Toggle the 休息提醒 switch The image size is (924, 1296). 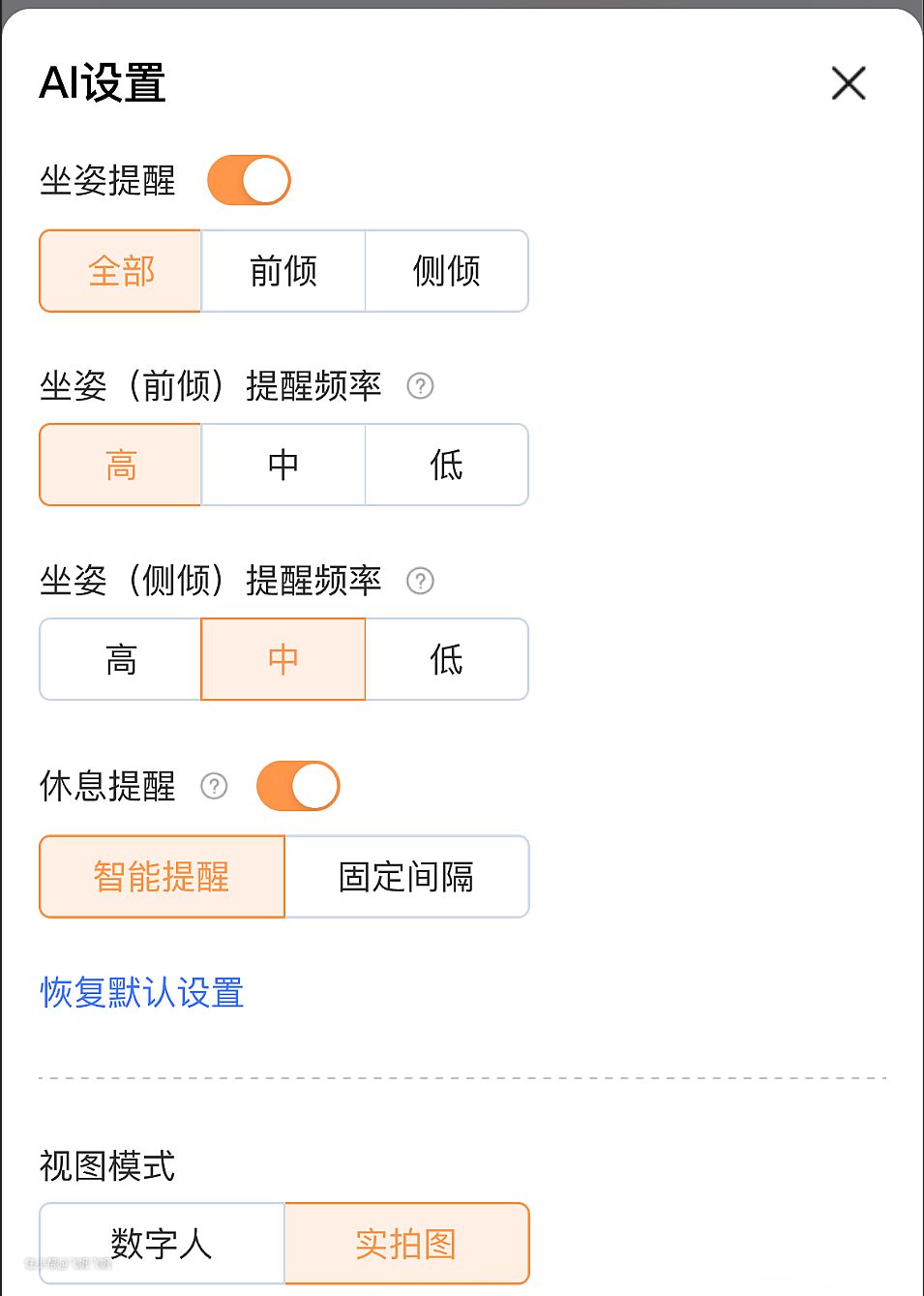(x=298, y=786)
